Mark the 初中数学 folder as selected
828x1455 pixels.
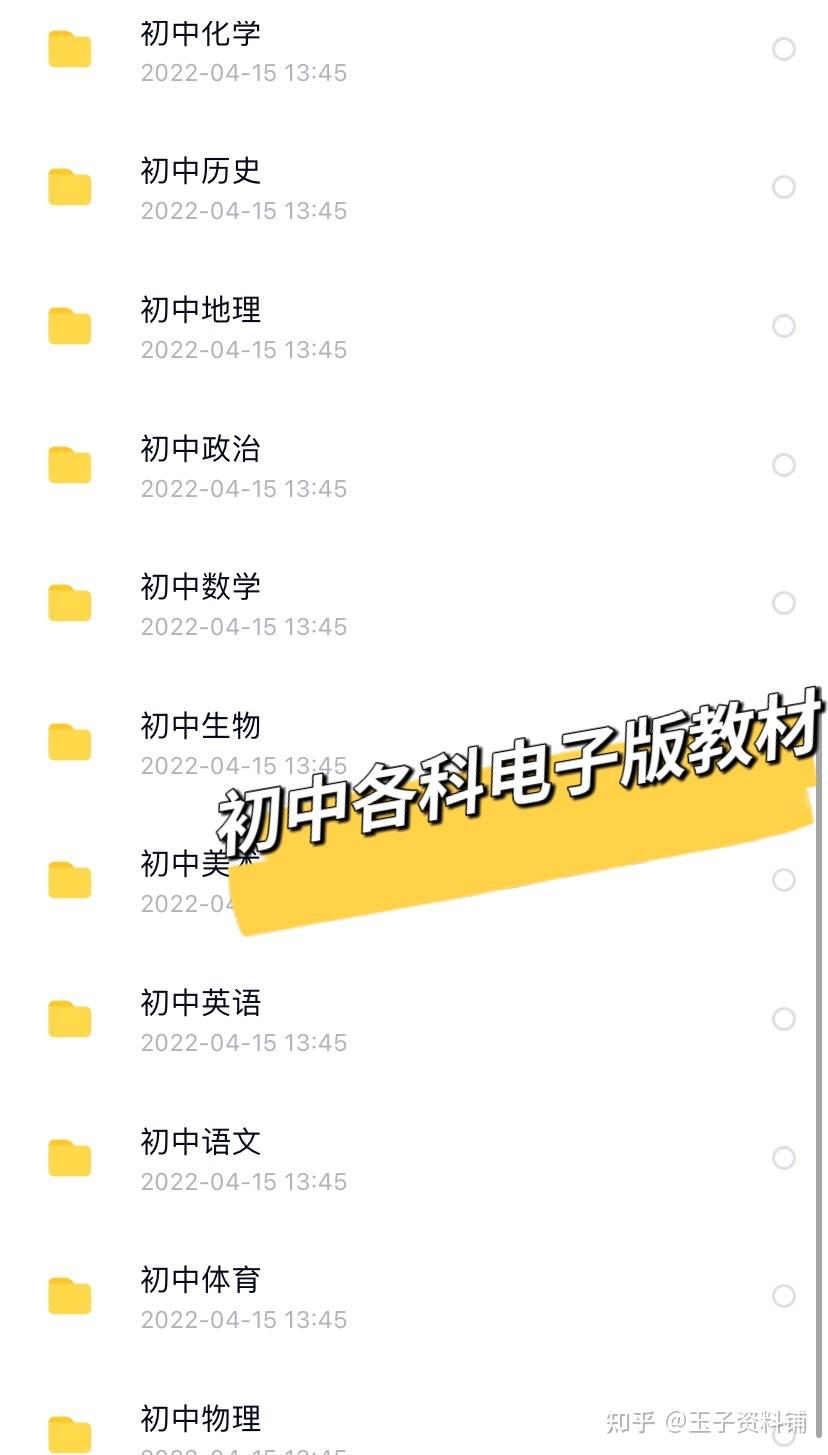pyautogui.click(x=784, y=603)
